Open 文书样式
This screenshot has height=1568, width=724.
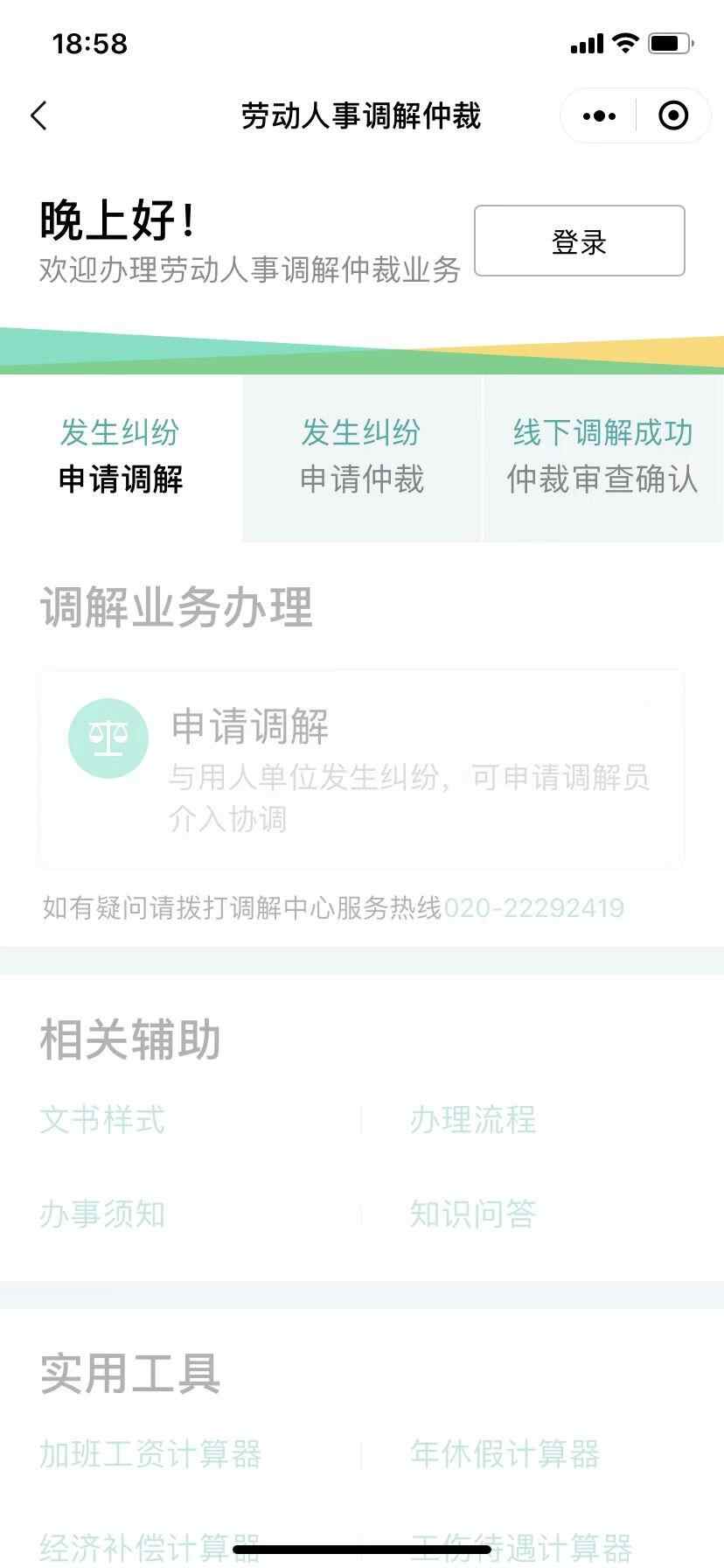(x=102, y=1120)
